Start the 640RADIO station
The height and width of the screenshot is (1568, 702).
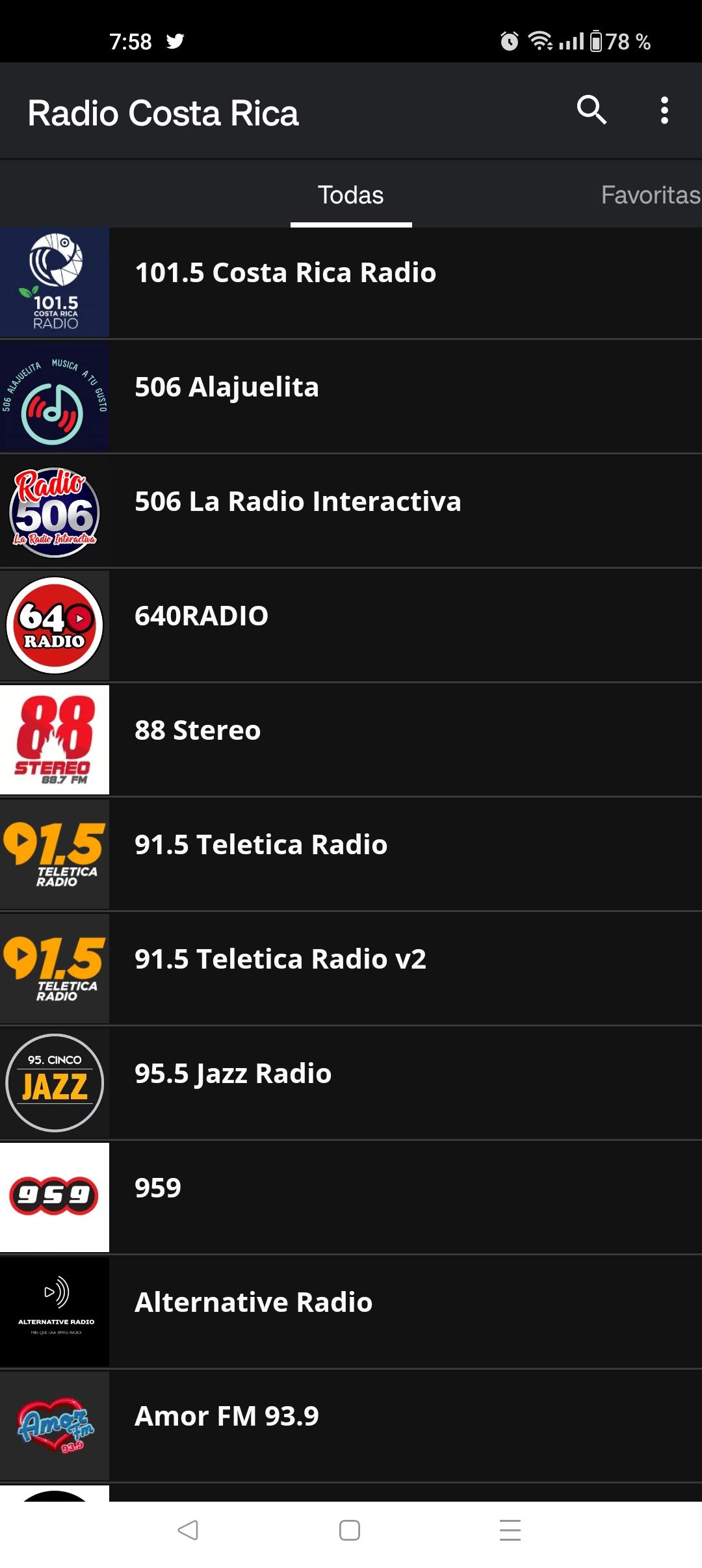point(351,625)
